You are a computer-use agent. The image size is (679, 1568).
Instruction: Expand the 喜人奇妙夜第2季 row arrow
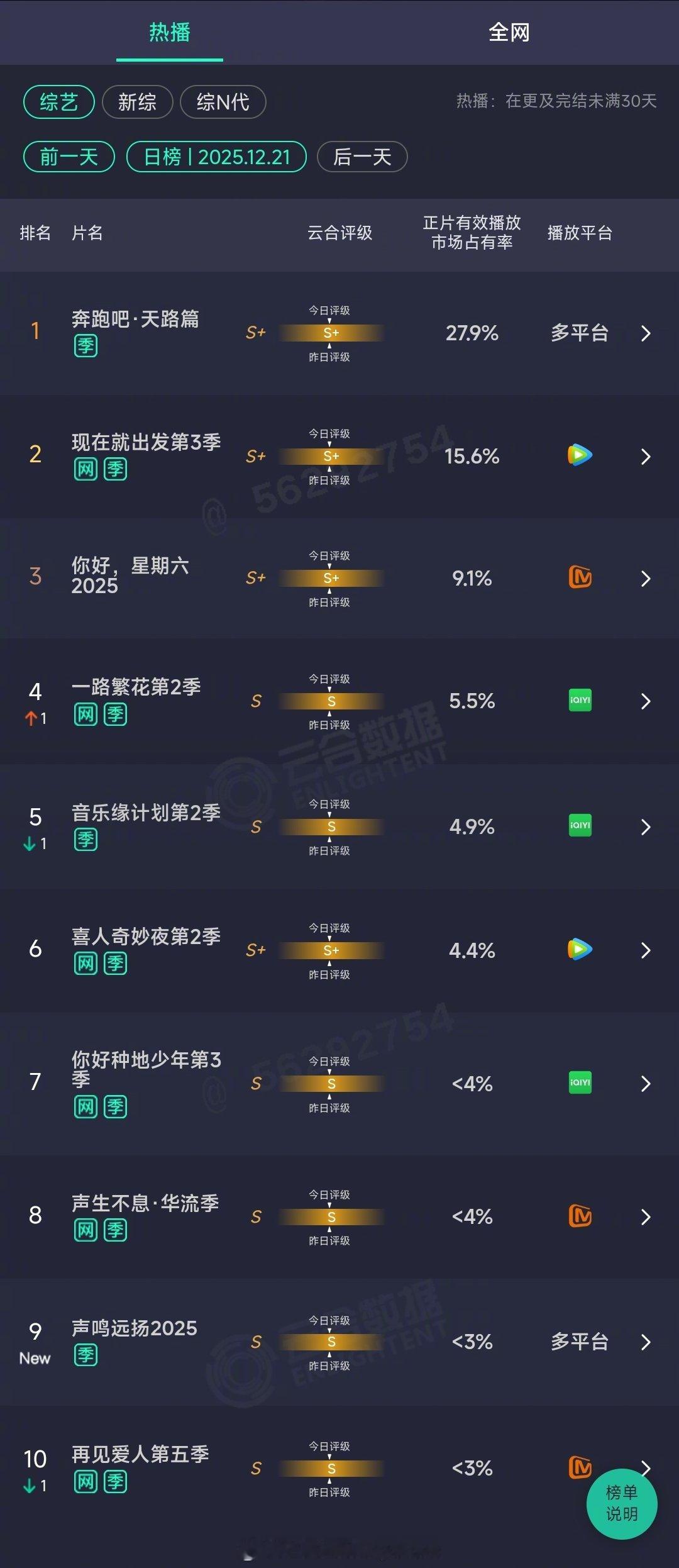pos(647,950)
